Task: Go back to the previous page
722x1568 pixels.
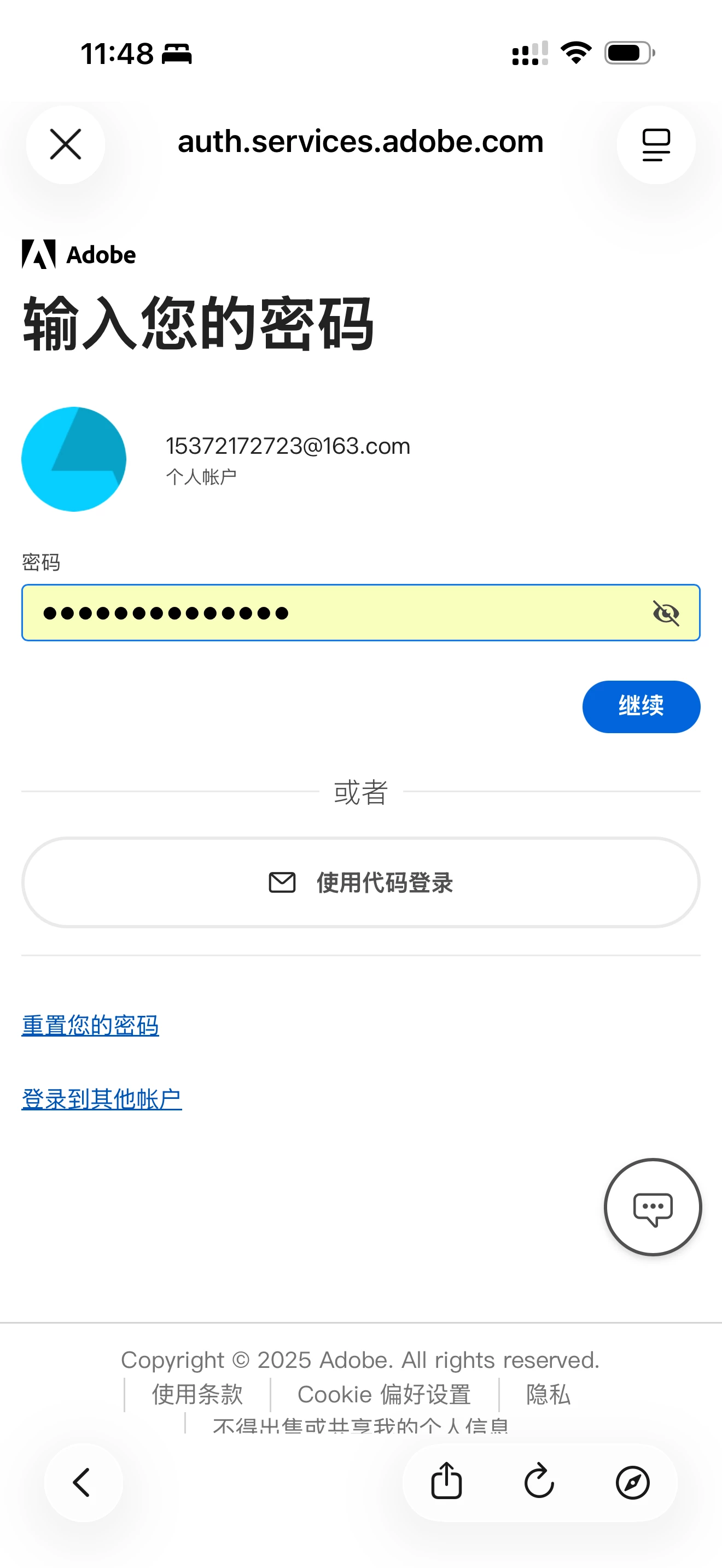Action: [83, 1482]
